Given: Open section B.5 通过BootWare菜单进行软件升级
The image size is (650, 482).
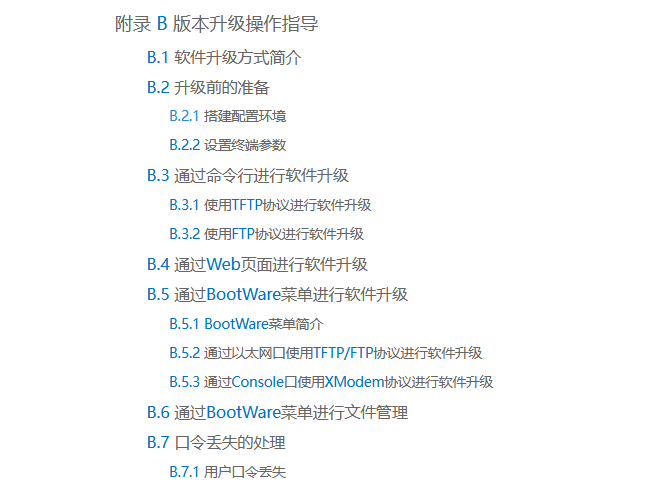Looking at the screenshot, I should click(x=277, y=294).
